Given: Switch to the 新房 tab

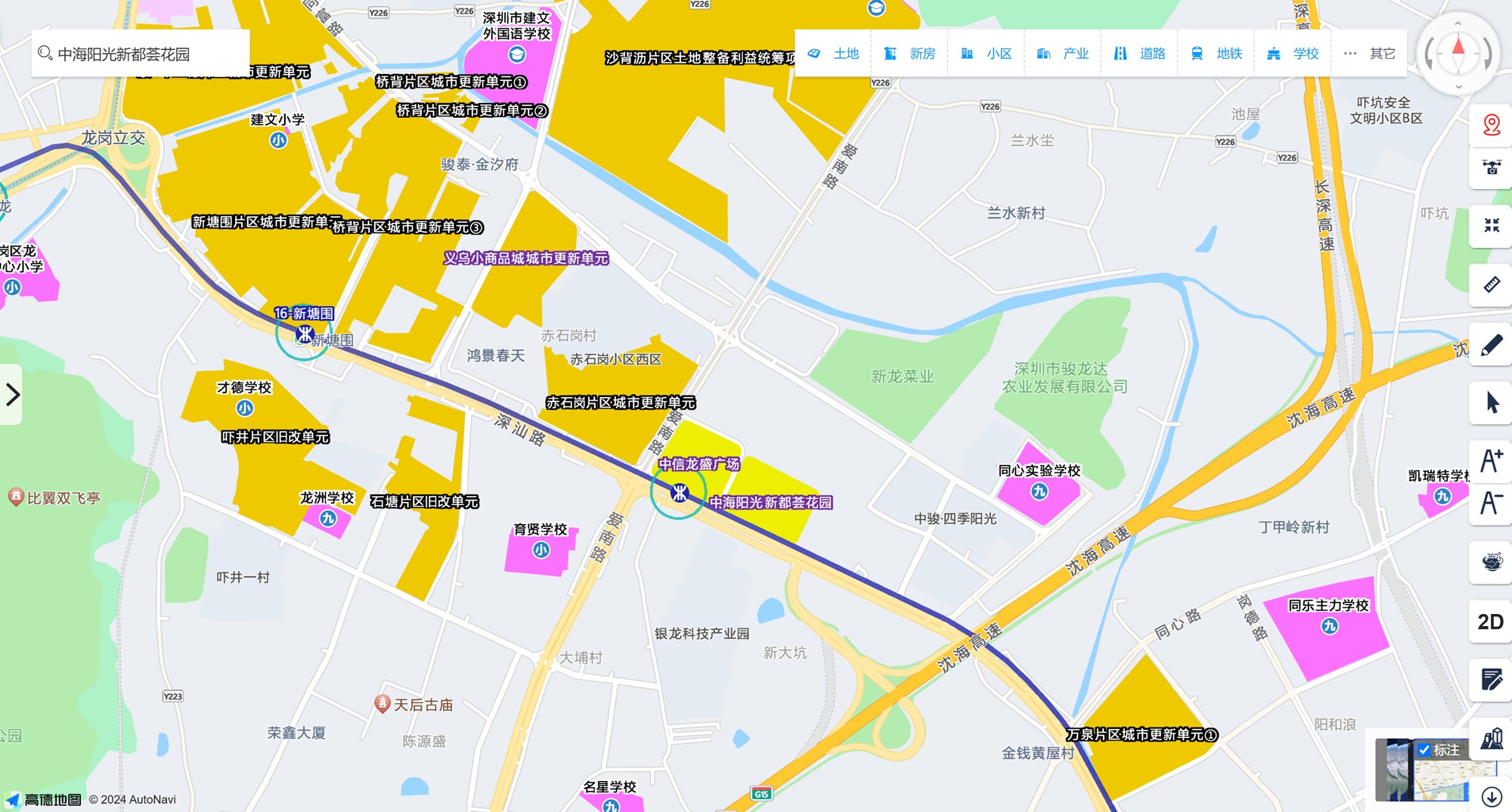Looking at the screenshot, I should (x=909, y=54).
